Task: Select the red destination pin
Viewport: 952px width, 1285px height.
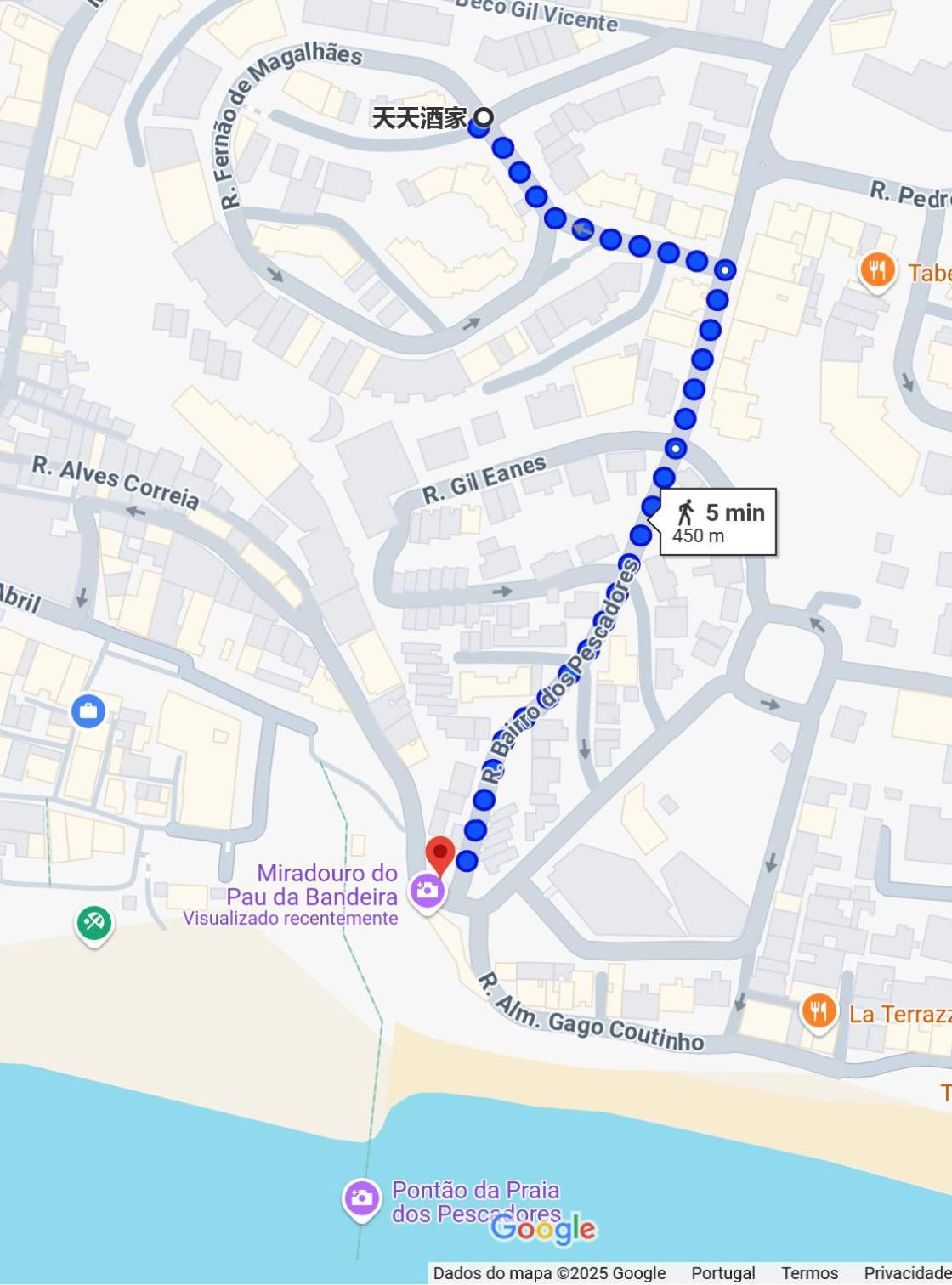Action: click(440, 852)
